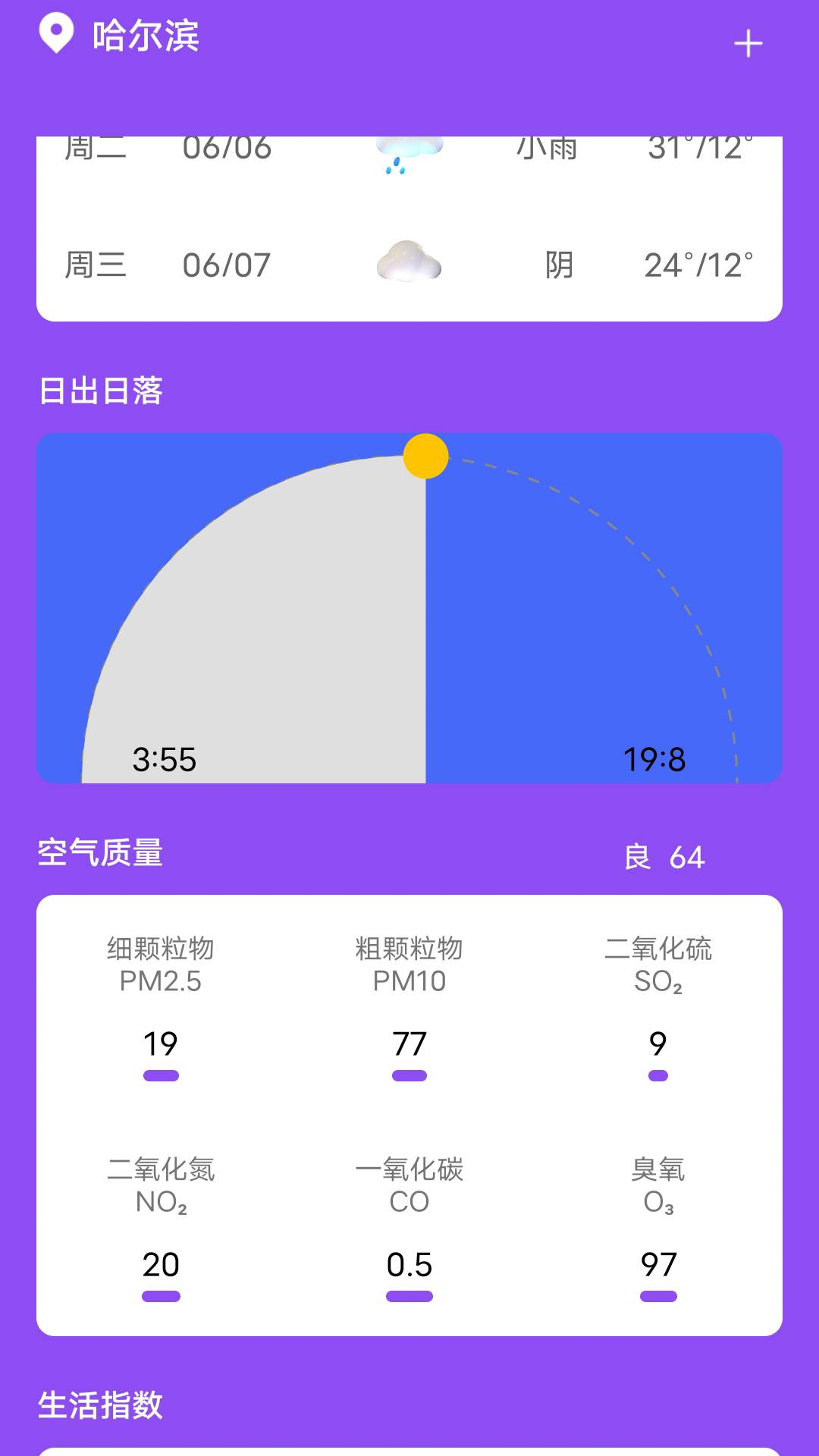Tap the CO value 0.5

tap(408, 1265)
